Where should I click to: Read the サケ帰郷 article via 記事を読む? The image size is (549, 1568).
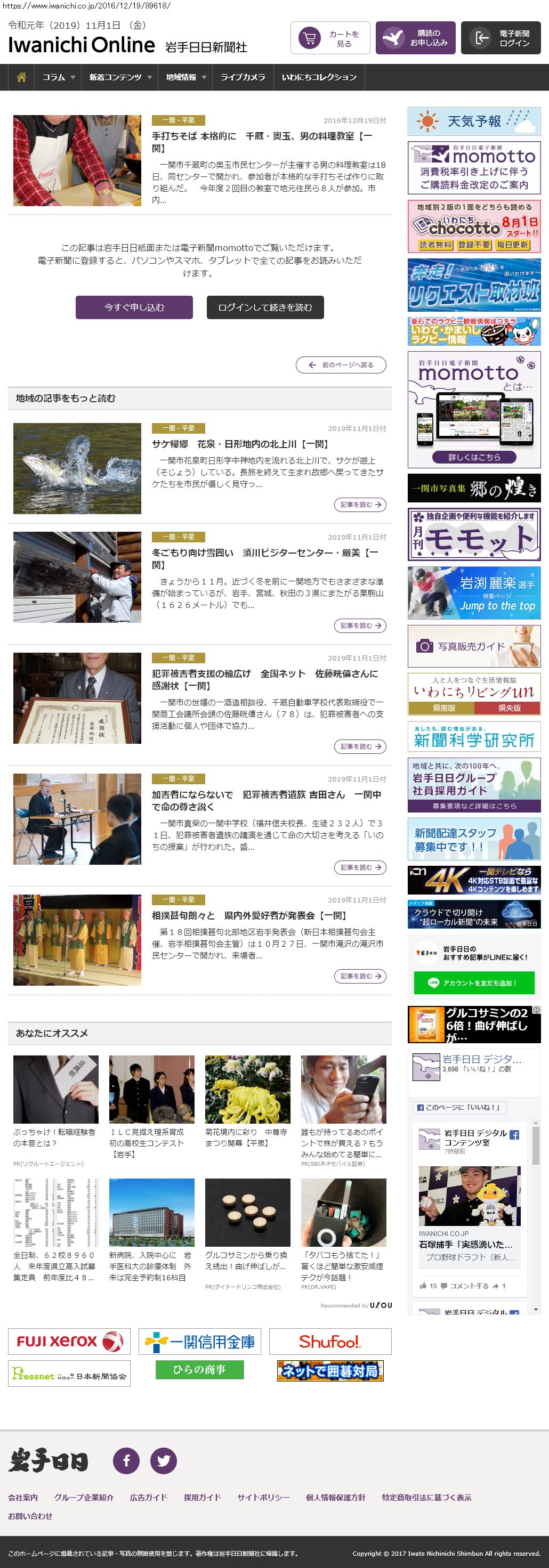point(360,505)
